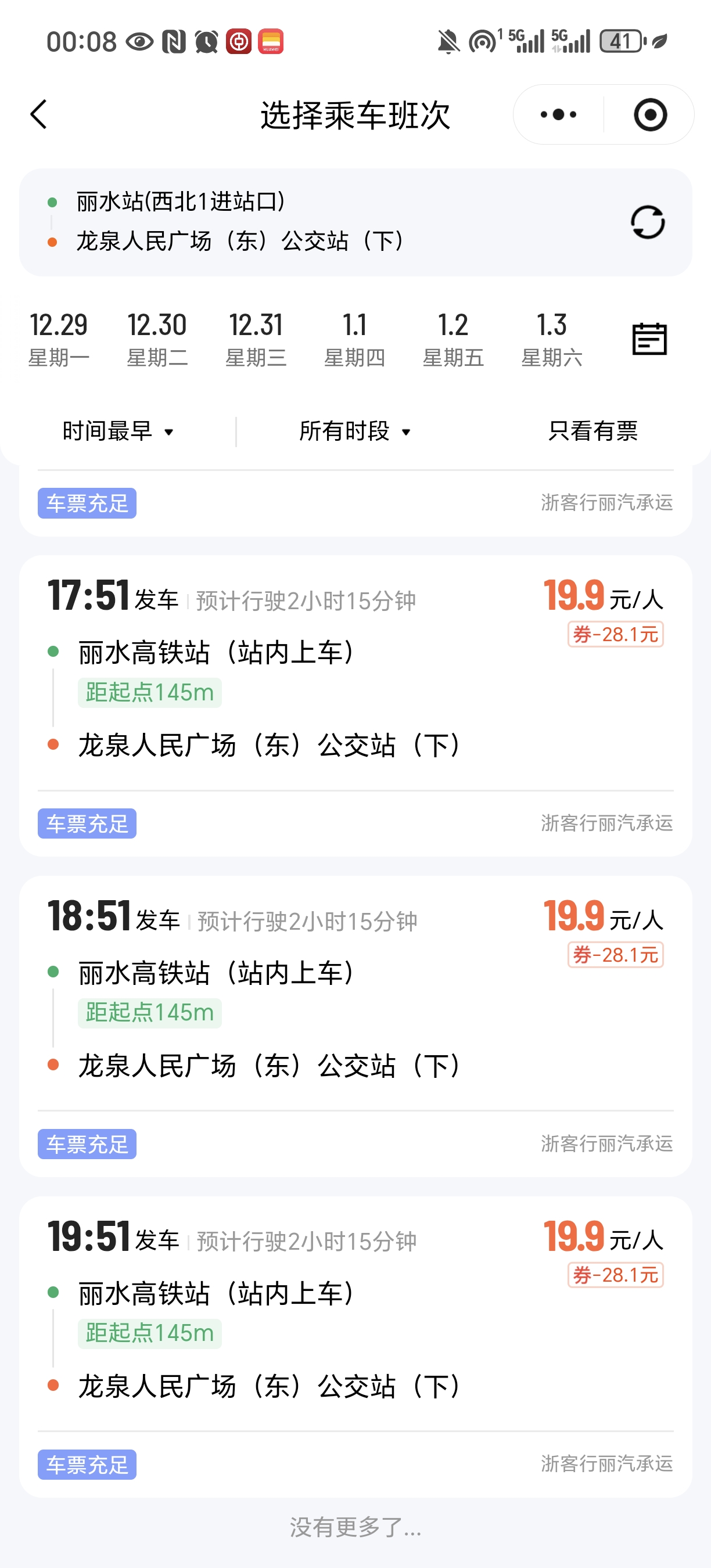Select the 17:51 departure trip

click(x=355, y=682)
